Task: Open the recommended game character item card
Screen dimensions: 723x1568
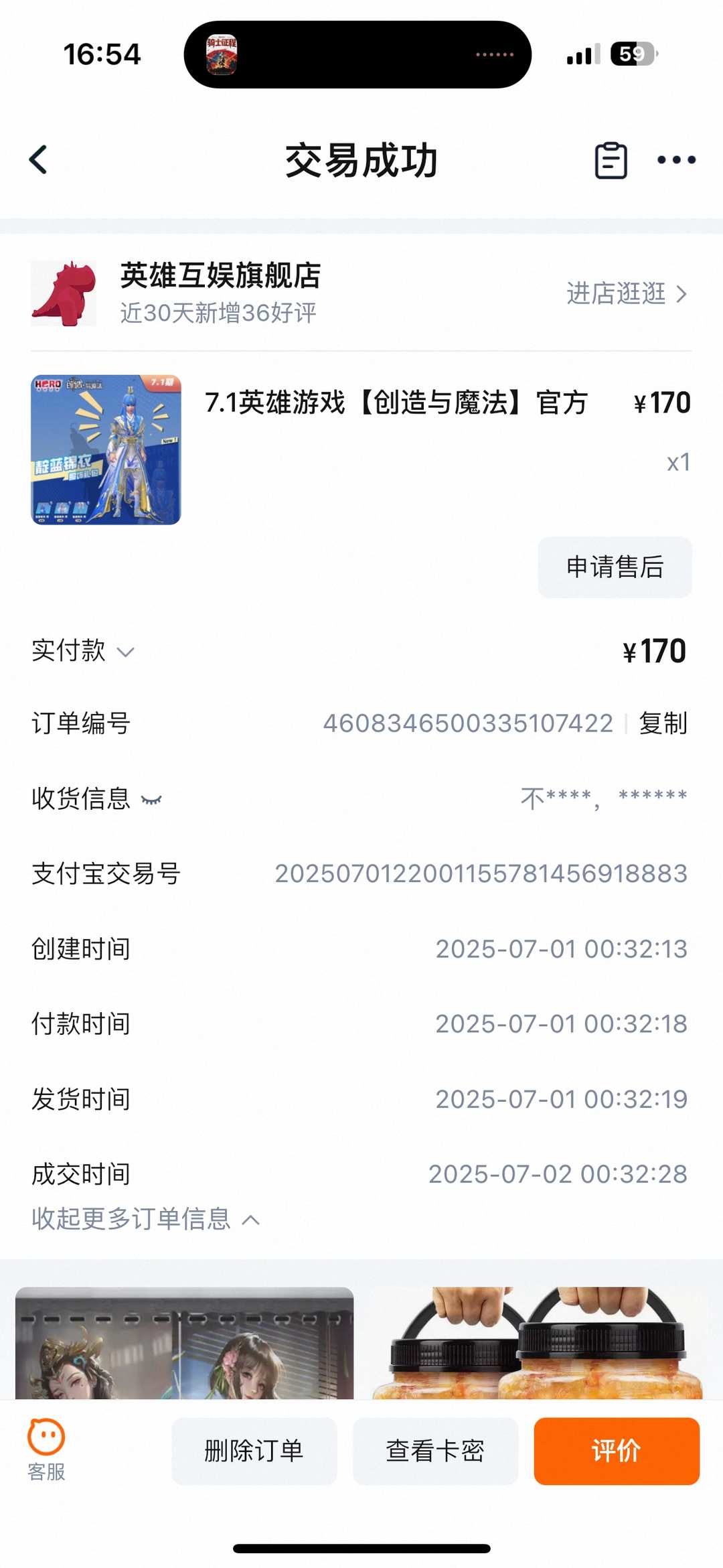Action: click(x=184, y=1342)
